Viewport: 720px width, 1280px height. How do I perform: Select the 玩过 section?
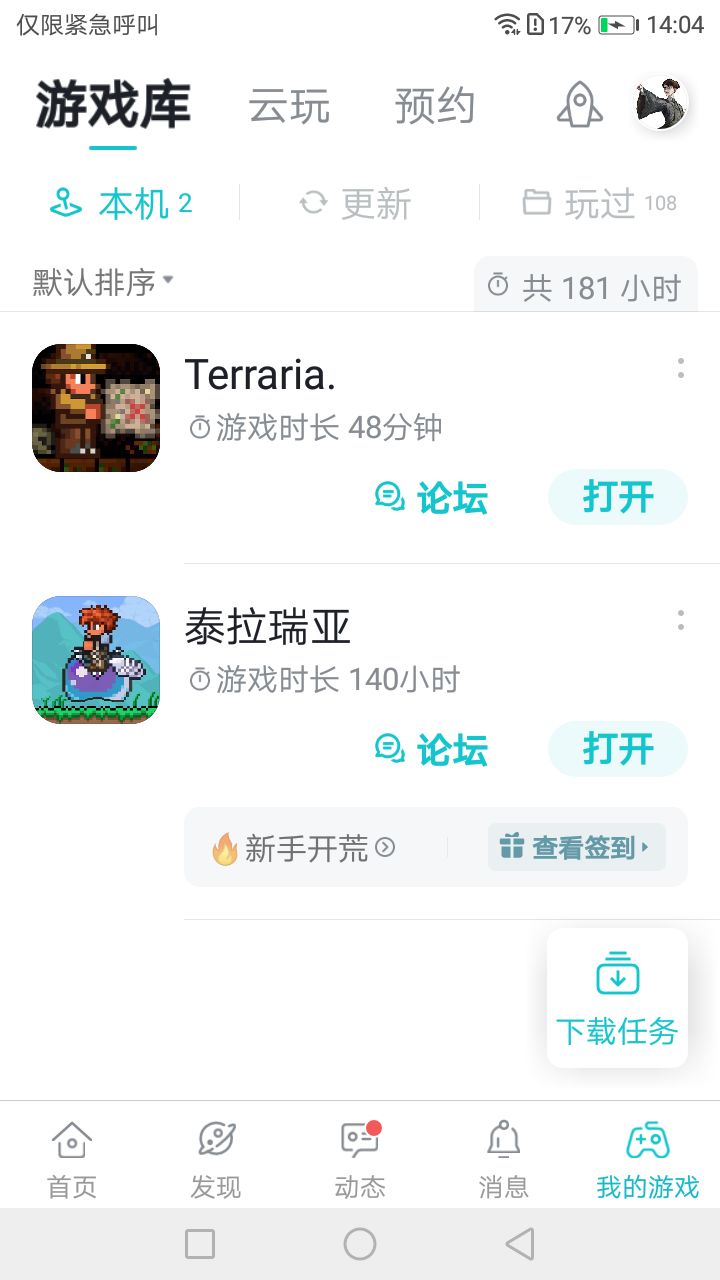point(599,204)
